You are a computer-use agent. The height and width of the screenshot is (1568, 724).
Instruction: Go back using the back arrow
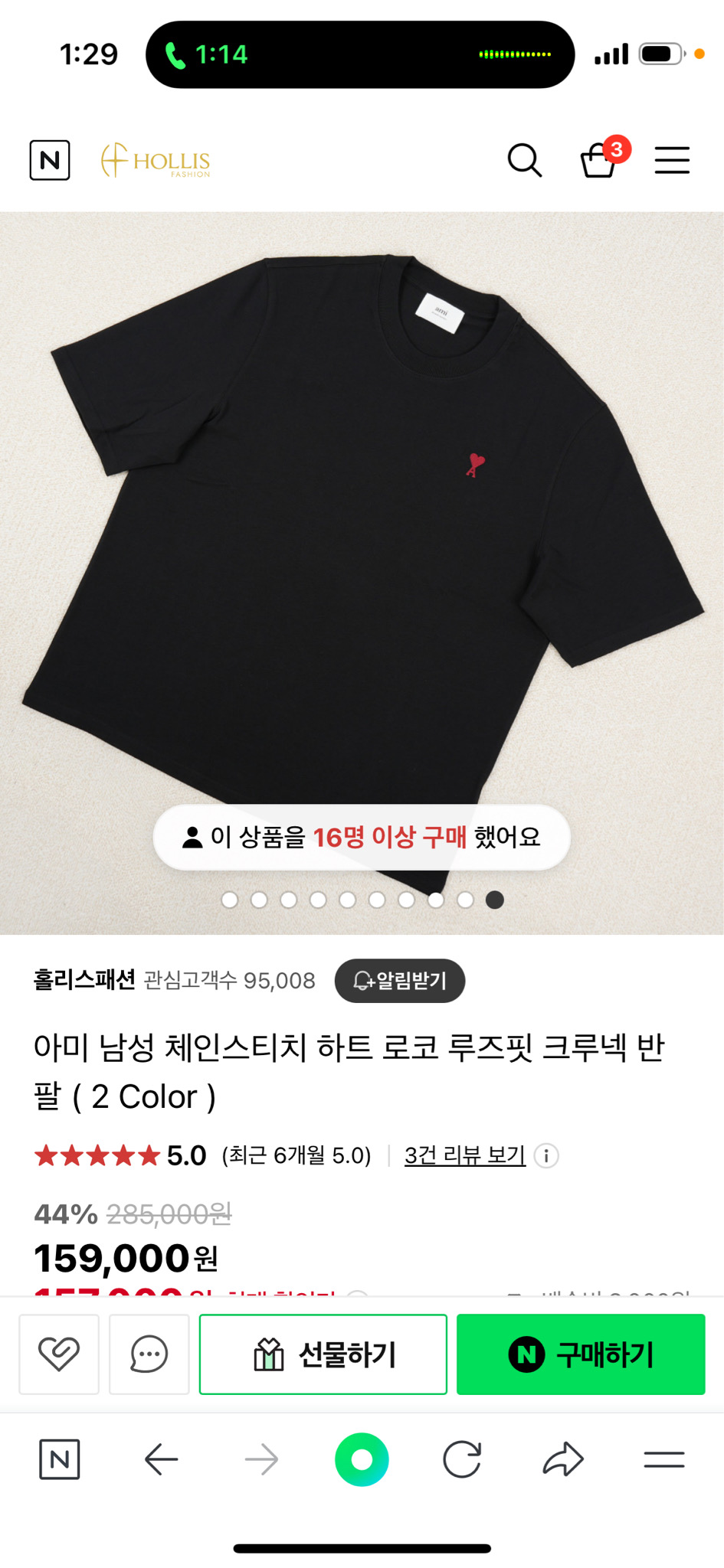tap(161, 1459)
